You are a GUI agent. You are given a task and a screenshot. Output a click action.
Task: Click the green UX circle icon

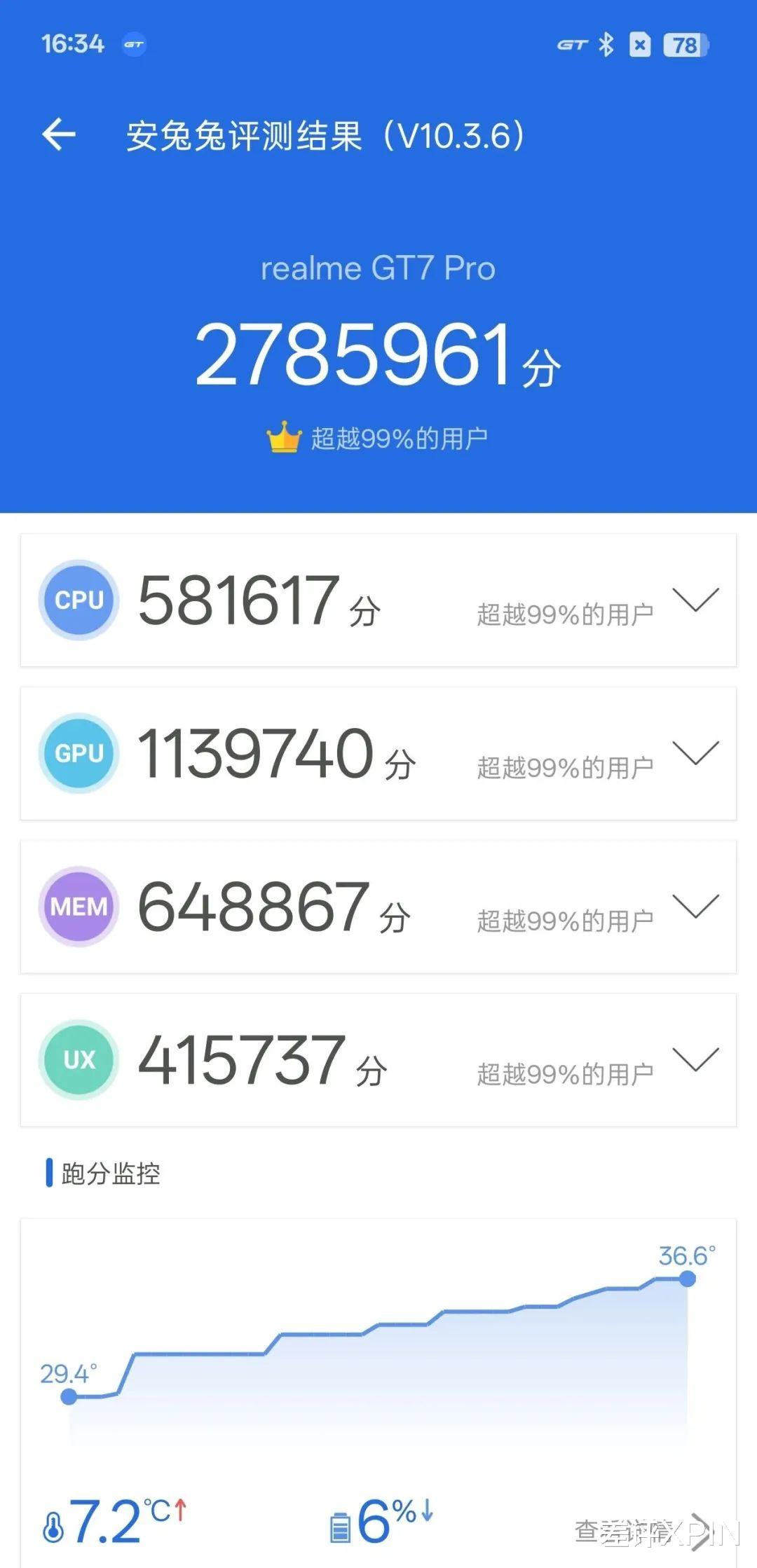[x=79, y=1060]
